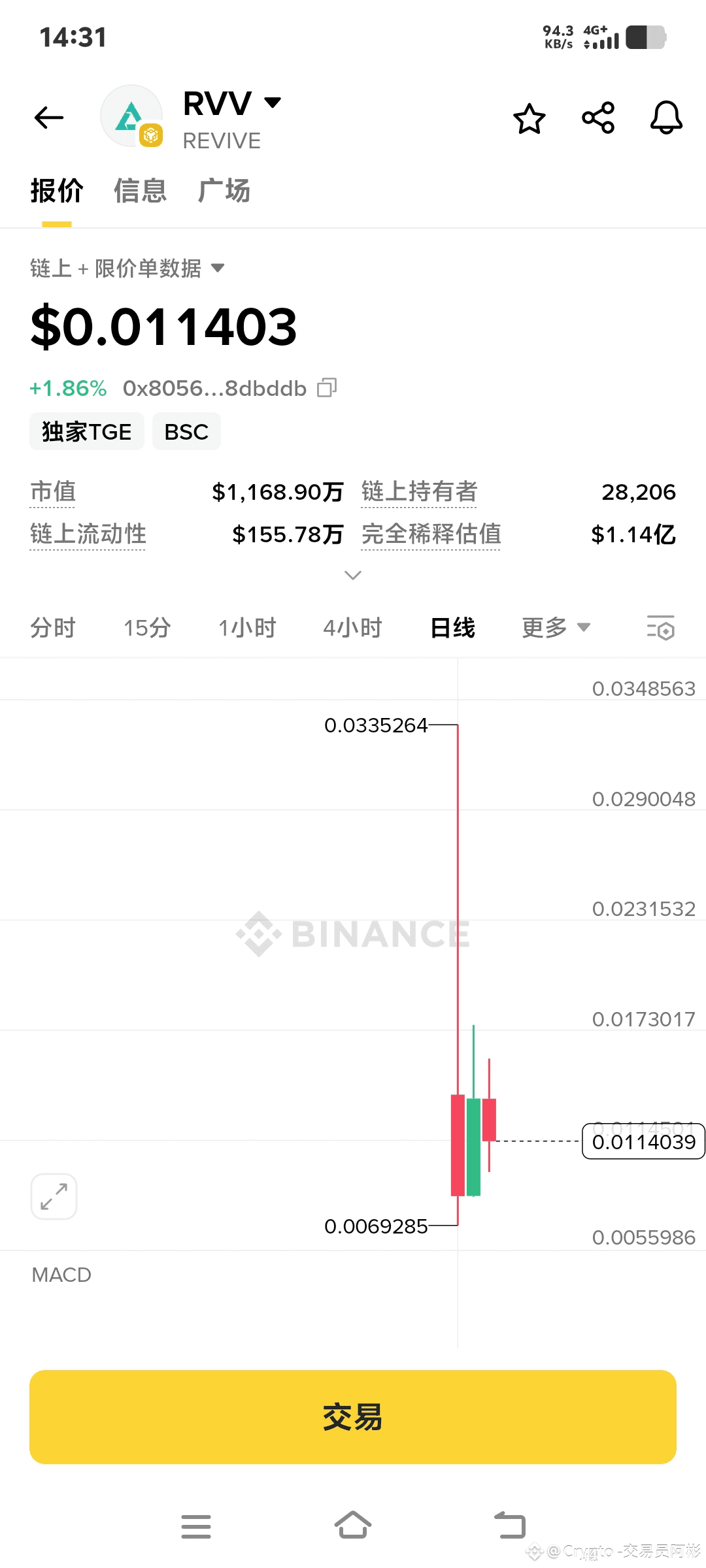Go to the system home screen
Viewport: 706px width, 1568px height.
coord(353,1526)
